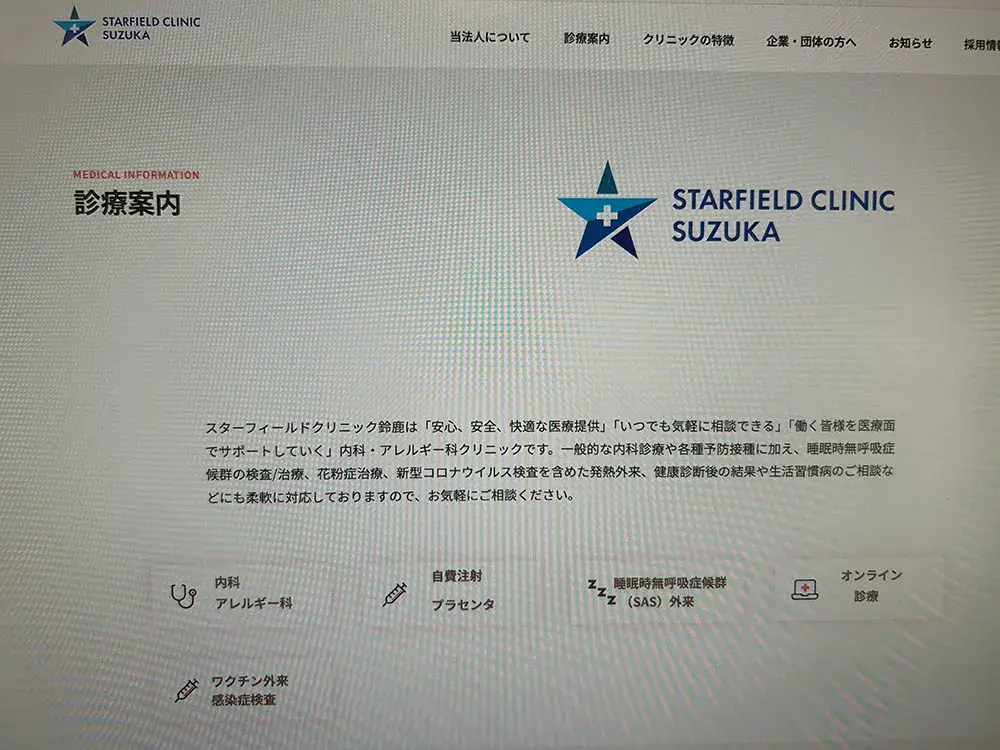Image resolution: width=1000 pixels, height=750 pixels.
Task: Open クリニックの特徴 in the navigation
Action: (688, 40)
